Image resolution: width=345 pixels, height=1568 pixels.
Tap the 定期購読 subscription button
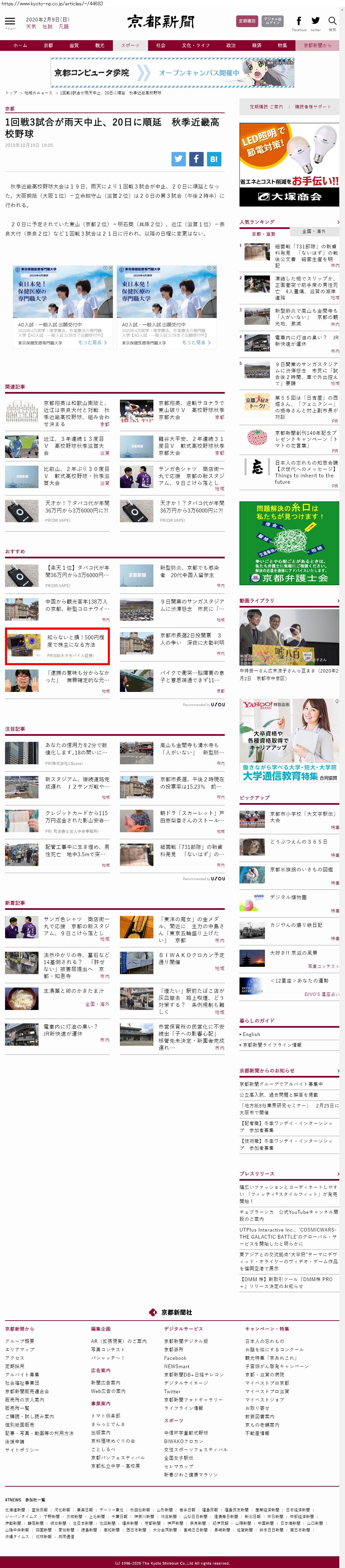(247, 21)
